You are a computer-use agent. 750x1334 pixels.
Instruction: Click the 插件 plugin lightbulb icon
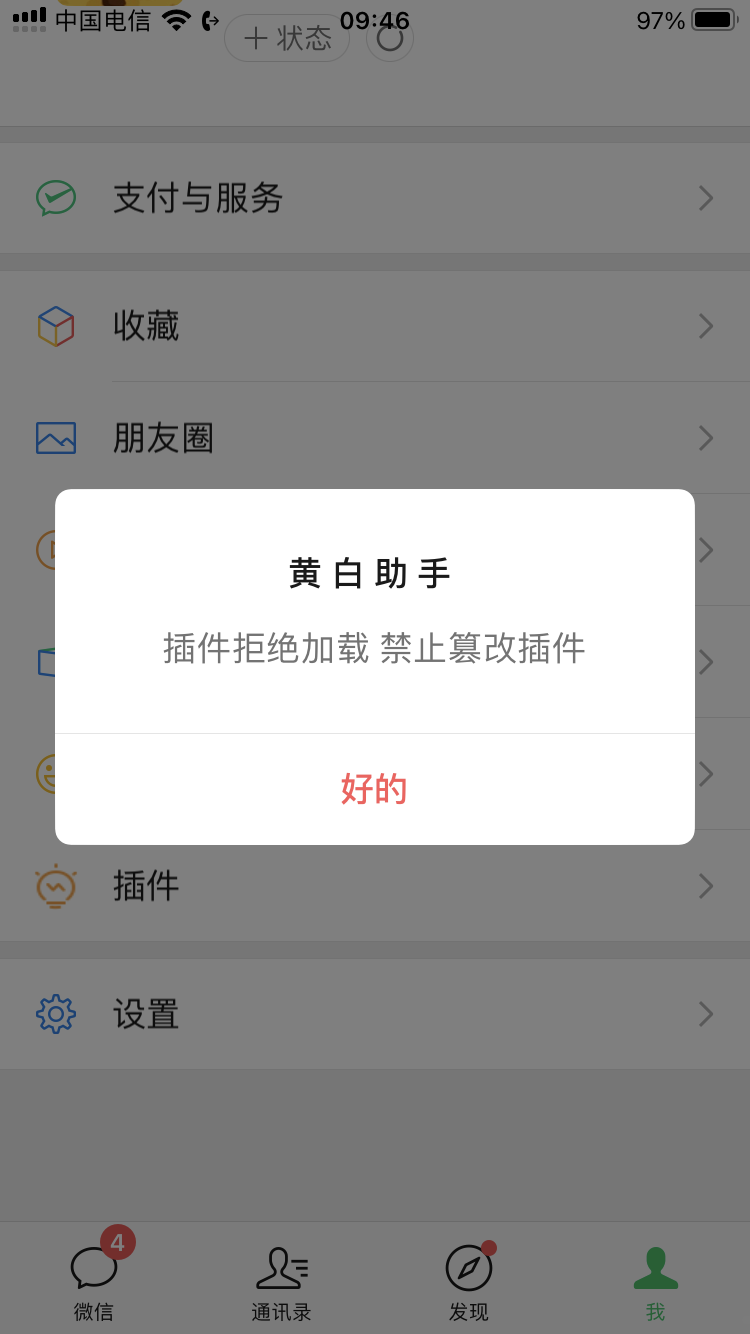click(55, 886)
